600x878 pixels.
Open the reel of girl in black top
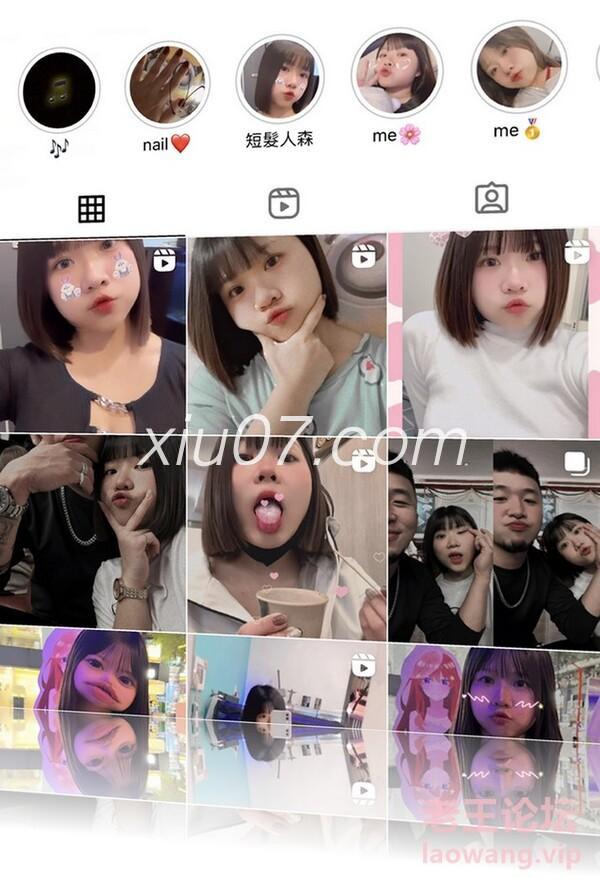tap(92, 335)
